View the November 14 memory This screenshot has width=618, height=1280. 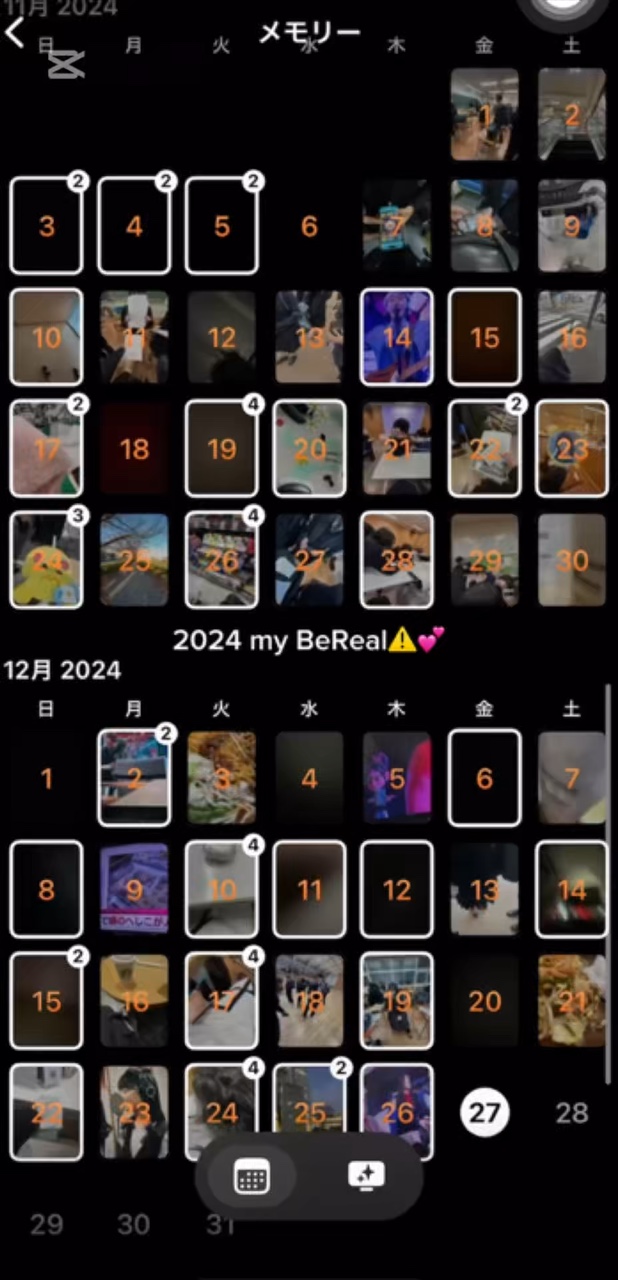[397, 337]
